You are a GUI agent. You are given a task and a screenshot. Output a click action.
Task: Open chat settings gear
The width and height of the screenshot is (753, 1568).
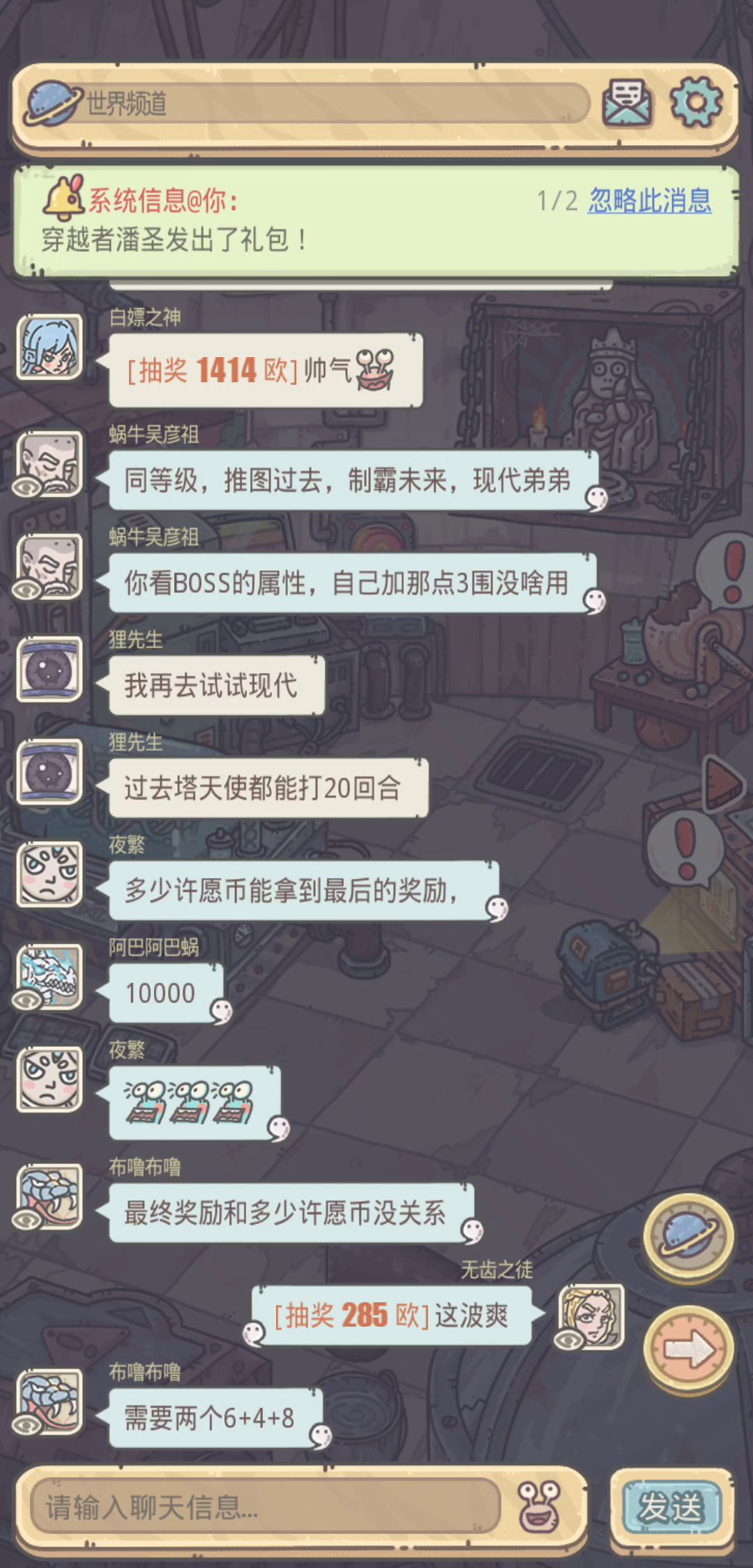pos(696,103)
